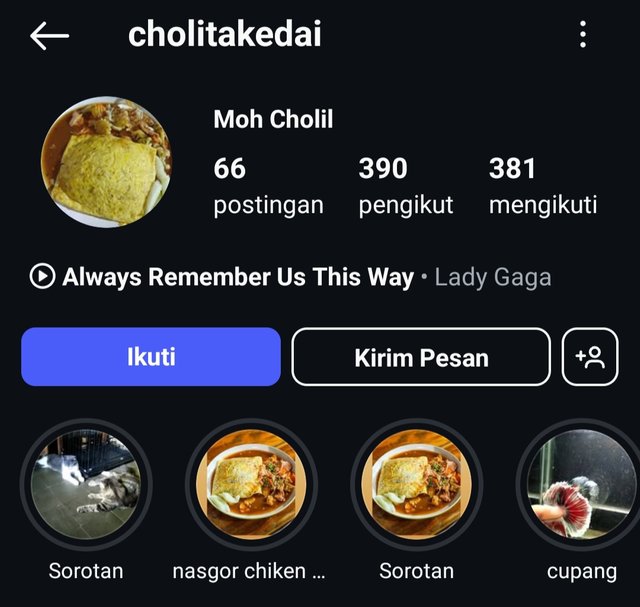This screenshot has height=607, width=640.
Task: Show the 381 mengikuti list
Action: [x=542, y=186]
